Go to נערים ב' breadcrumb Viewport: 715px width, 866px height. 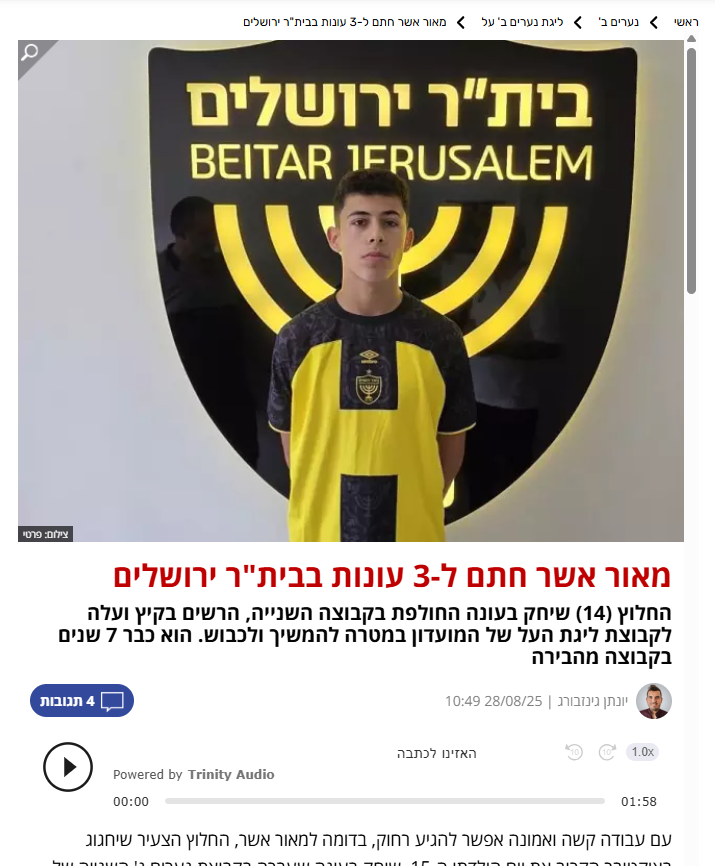619,21
